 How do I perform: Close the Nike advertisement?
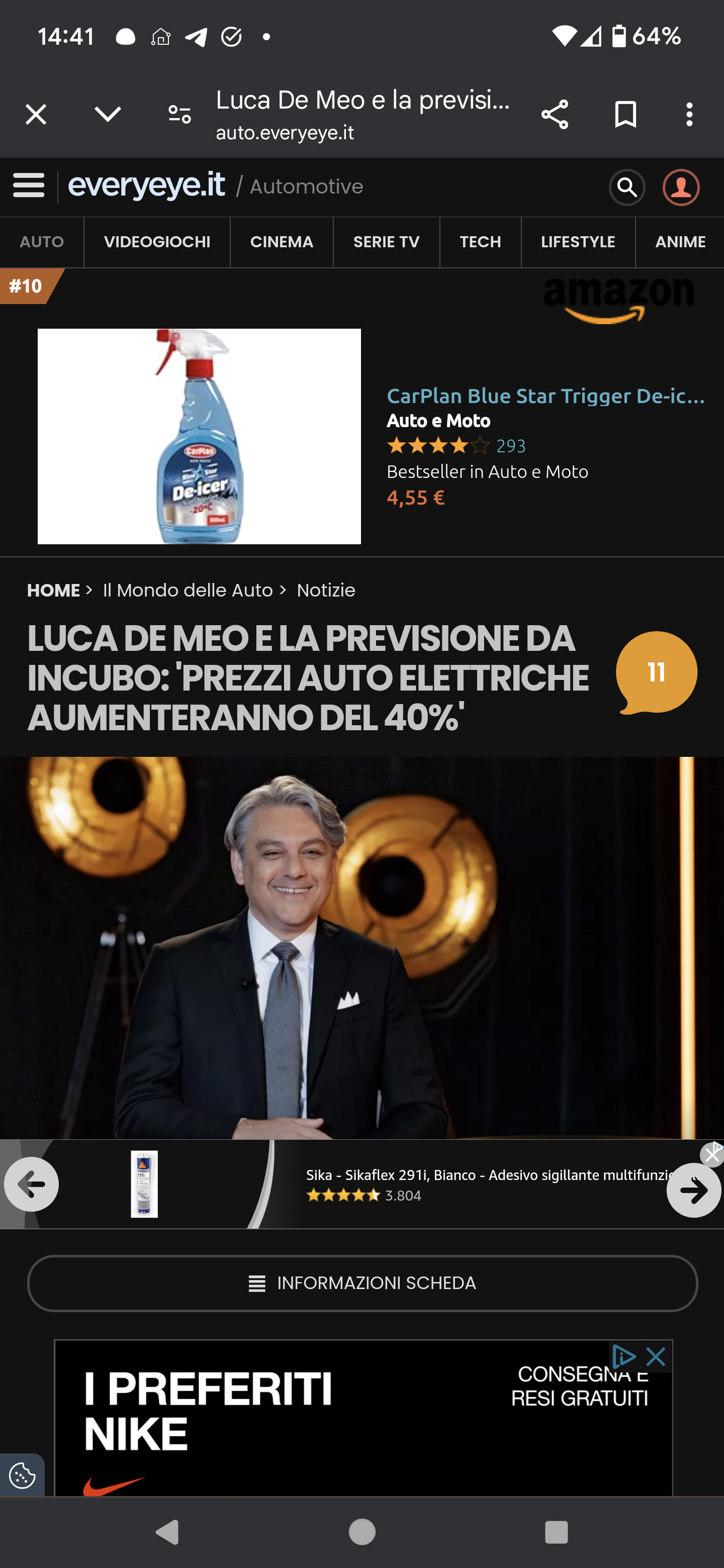point(656,1356)
